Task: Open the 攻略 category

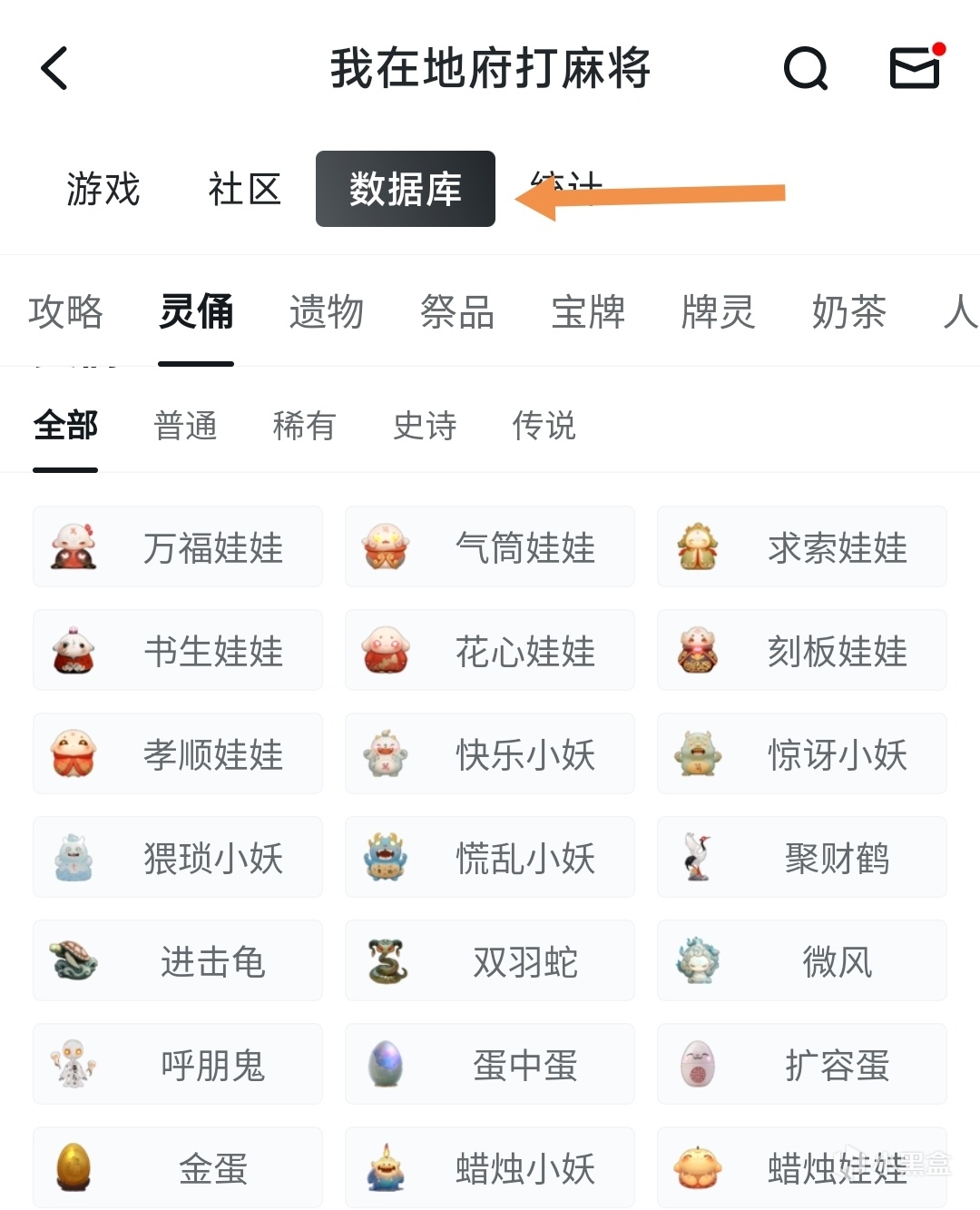Action: pyautogui.click(x=65, y=312)
